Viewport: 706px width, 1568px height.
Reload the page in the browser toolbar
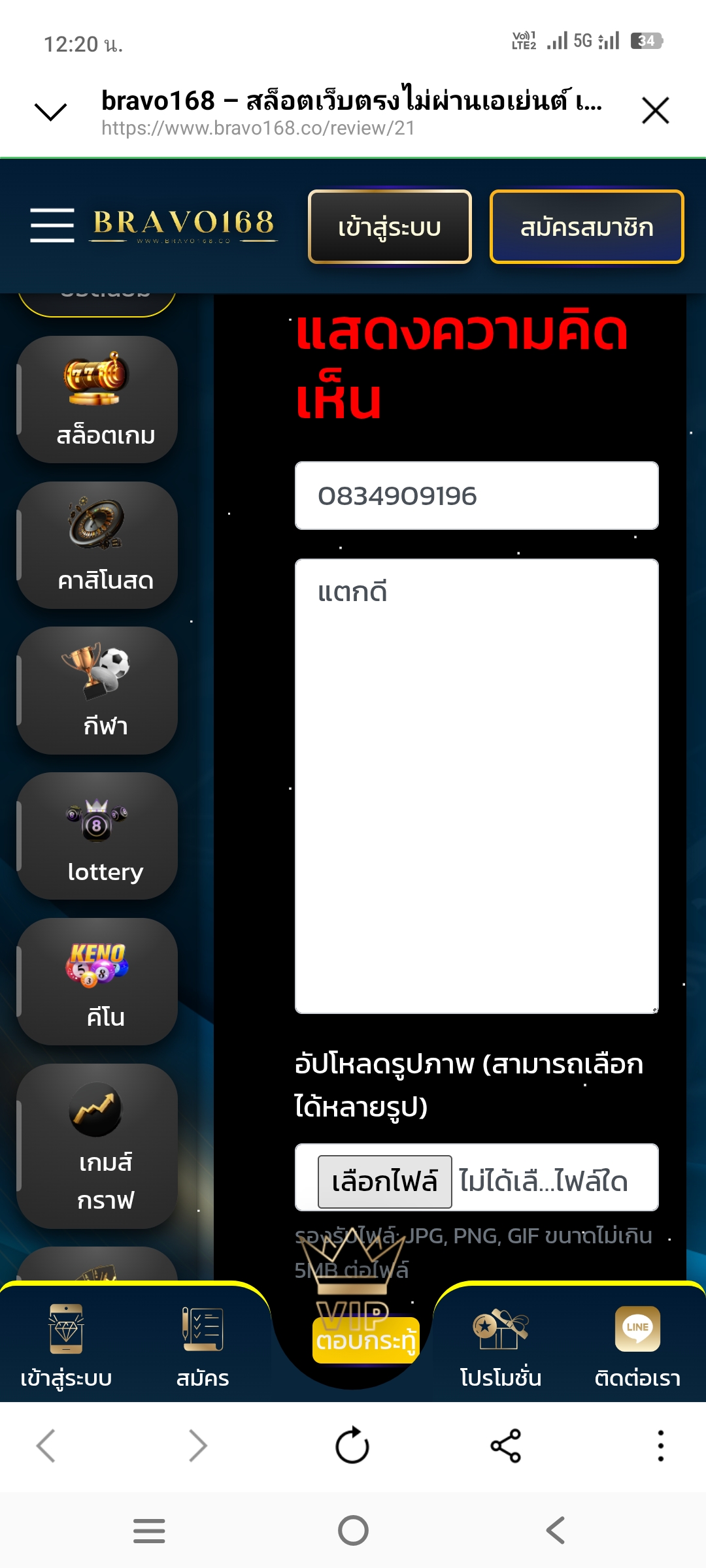point(352,1445)
